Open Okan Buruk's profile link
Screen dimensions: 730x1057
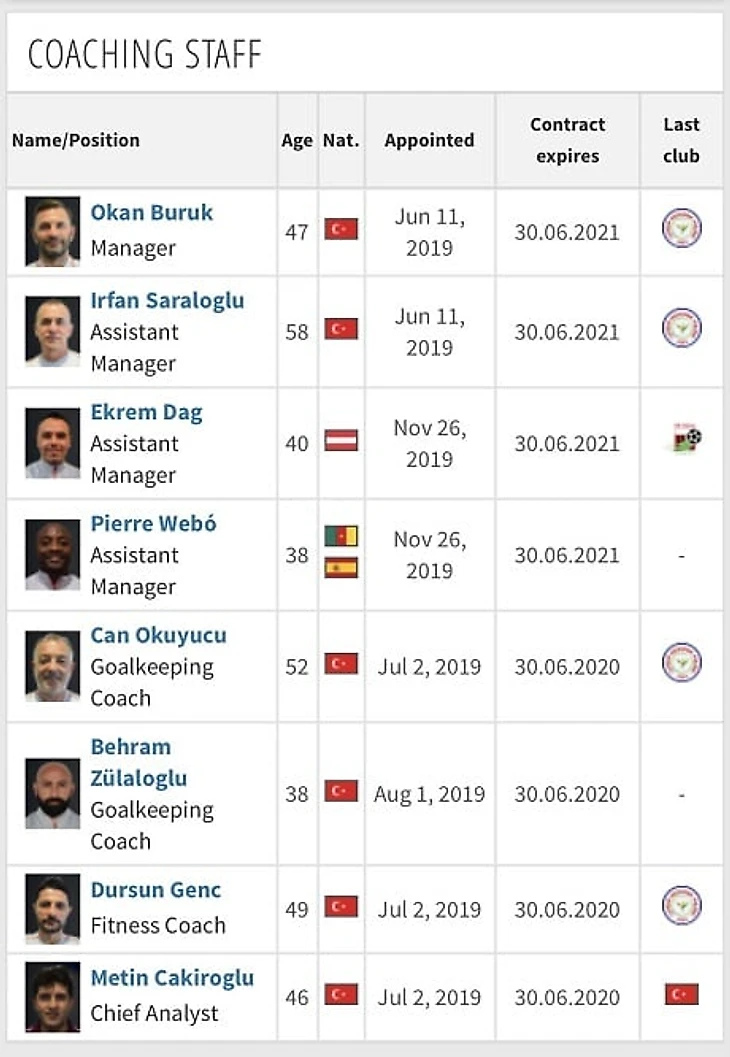click(151, 213)
